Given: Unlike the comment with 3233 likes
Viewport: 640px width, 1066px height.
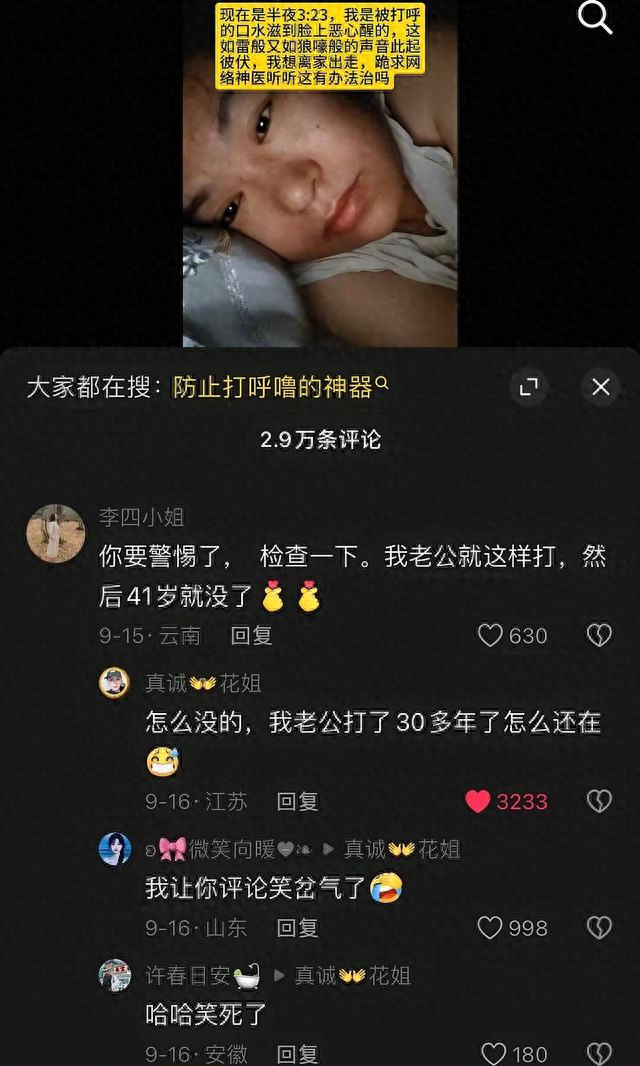Looking at the screenshot, I should 478,801.
